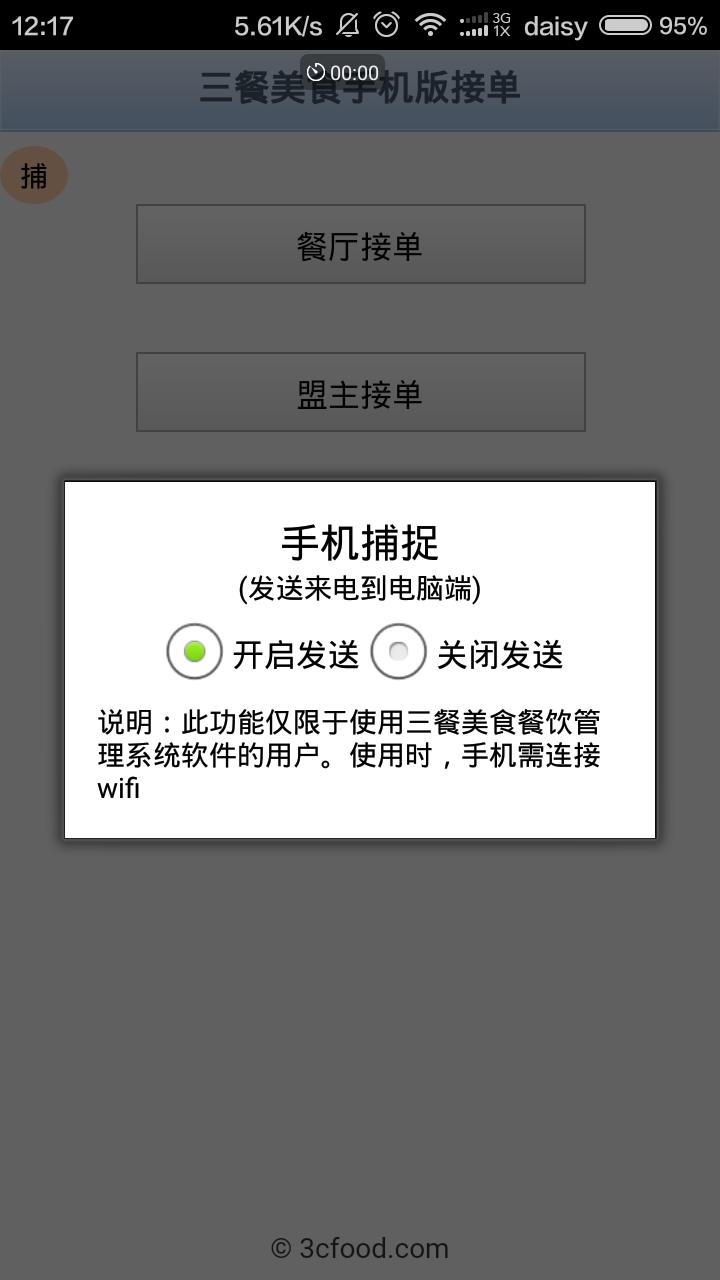
Task: Click the 捕 floating capture icon
Action: (x=34, y=175)
